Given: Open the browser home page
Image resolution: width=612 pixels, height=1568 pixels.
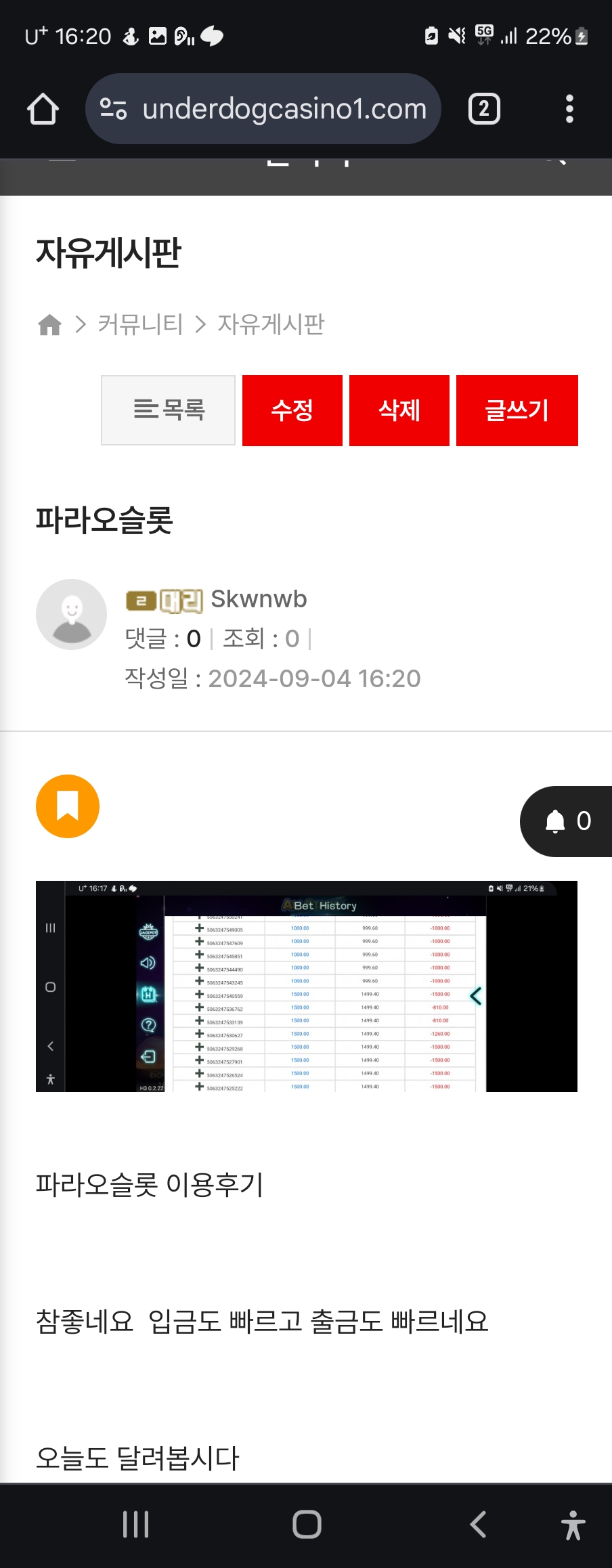Looking at the screenshot, I should pos(43,109).
